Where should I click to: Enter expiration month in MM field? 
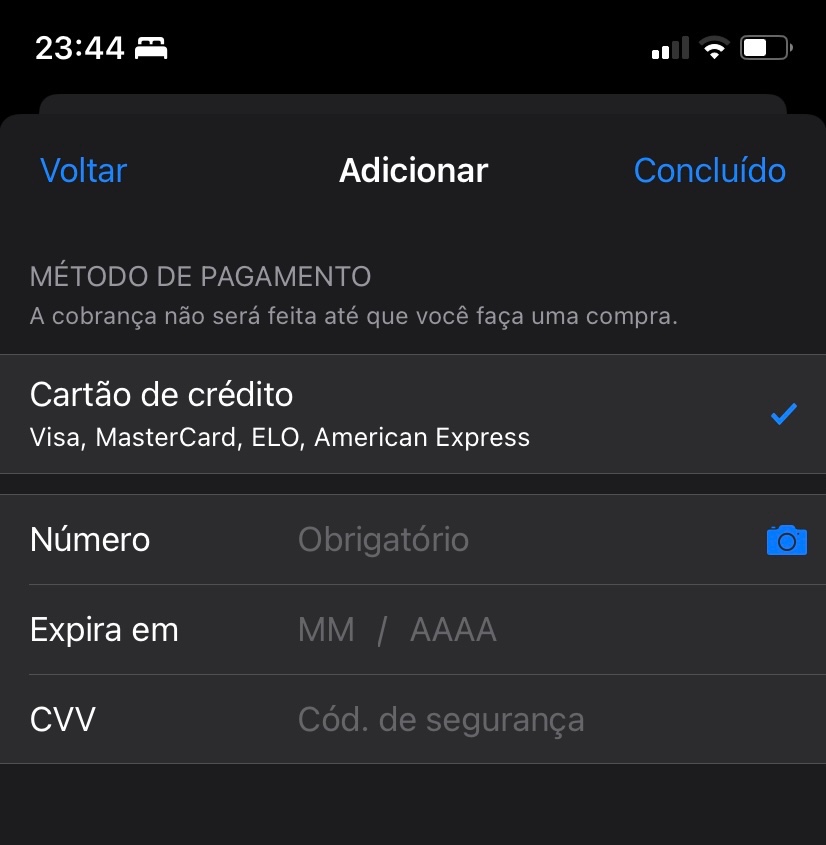(x=326, y=629)
